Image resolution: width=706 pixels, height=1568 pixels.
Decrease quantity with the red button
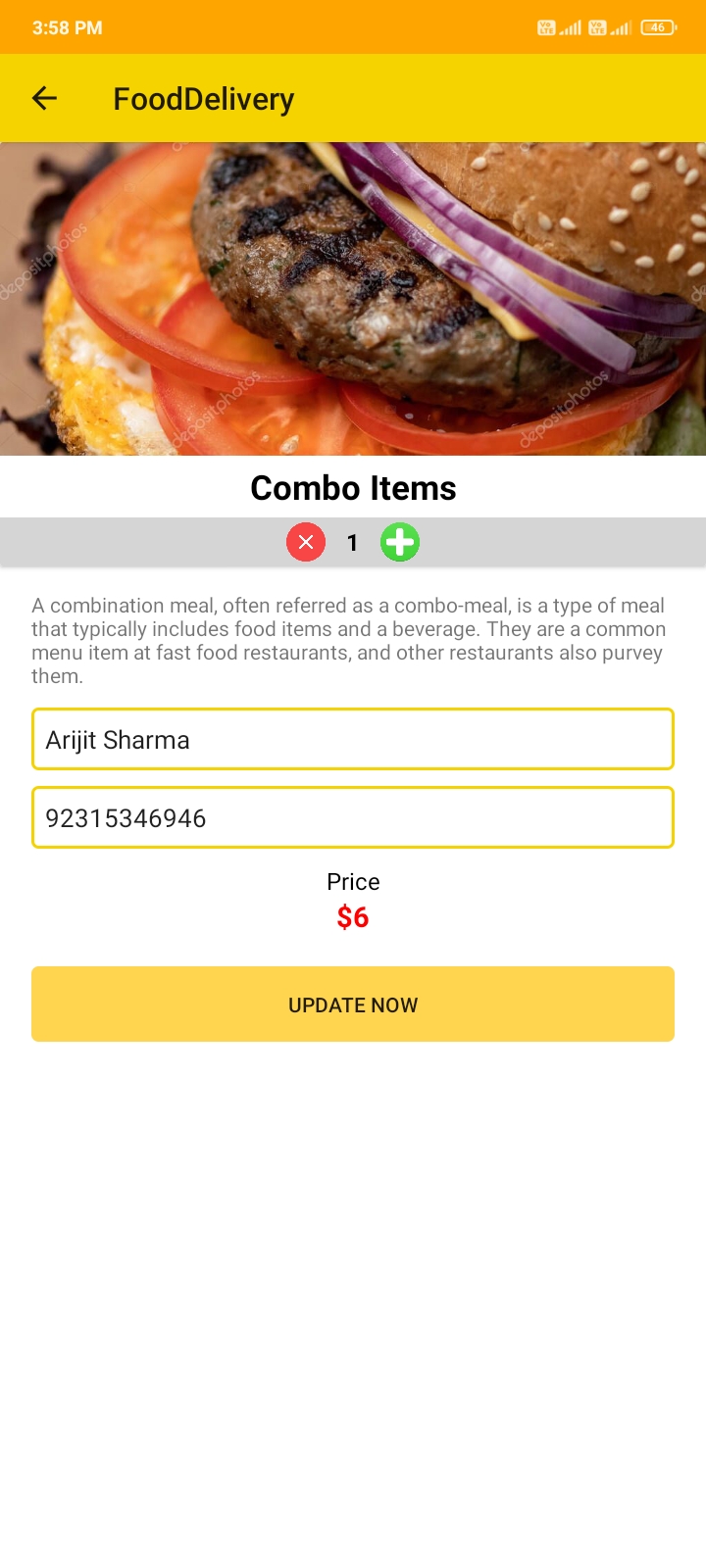(306, 542)
